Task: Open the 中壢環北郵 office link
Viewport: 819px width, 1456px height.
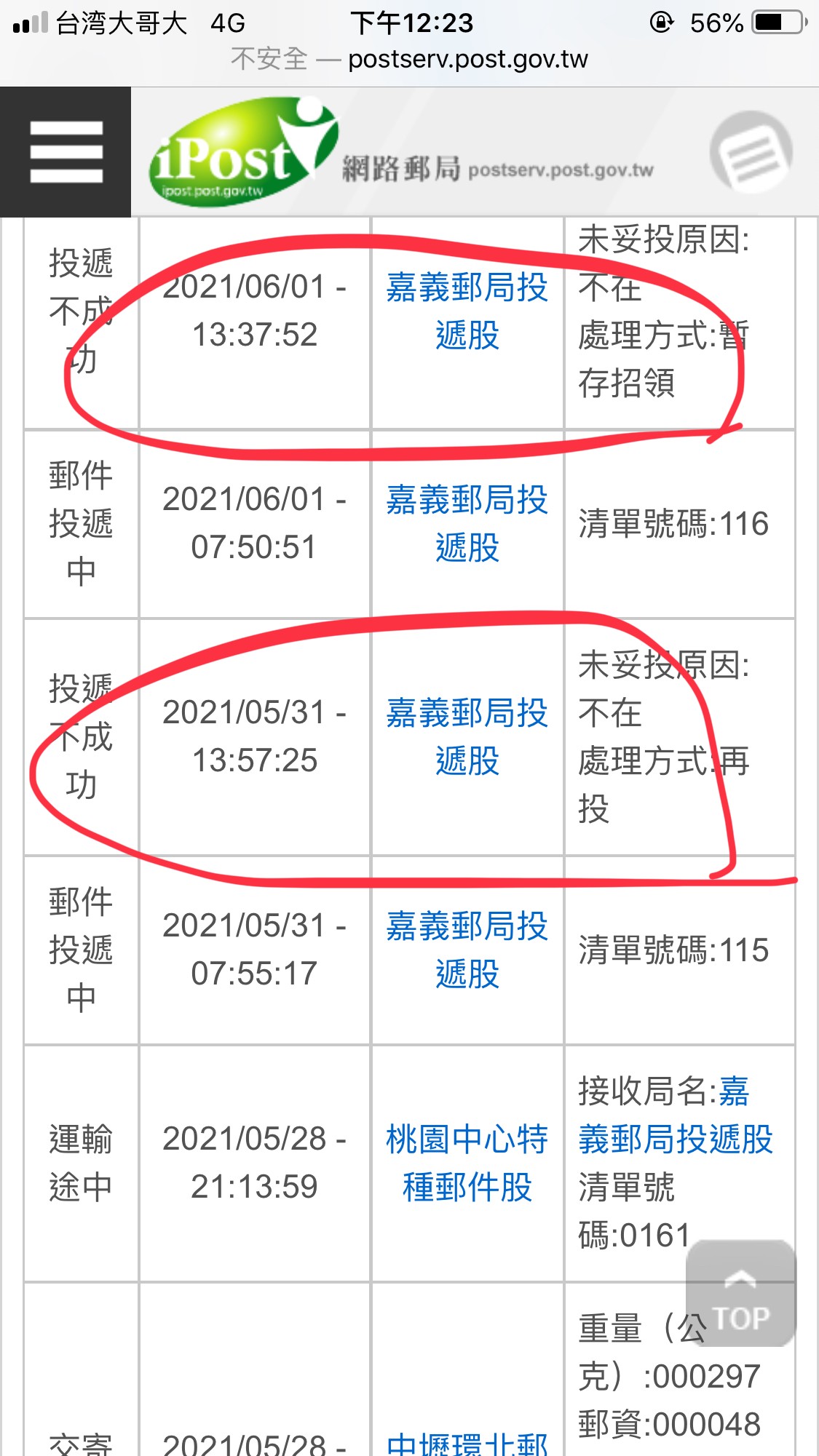Action: tap(467, 1444)
